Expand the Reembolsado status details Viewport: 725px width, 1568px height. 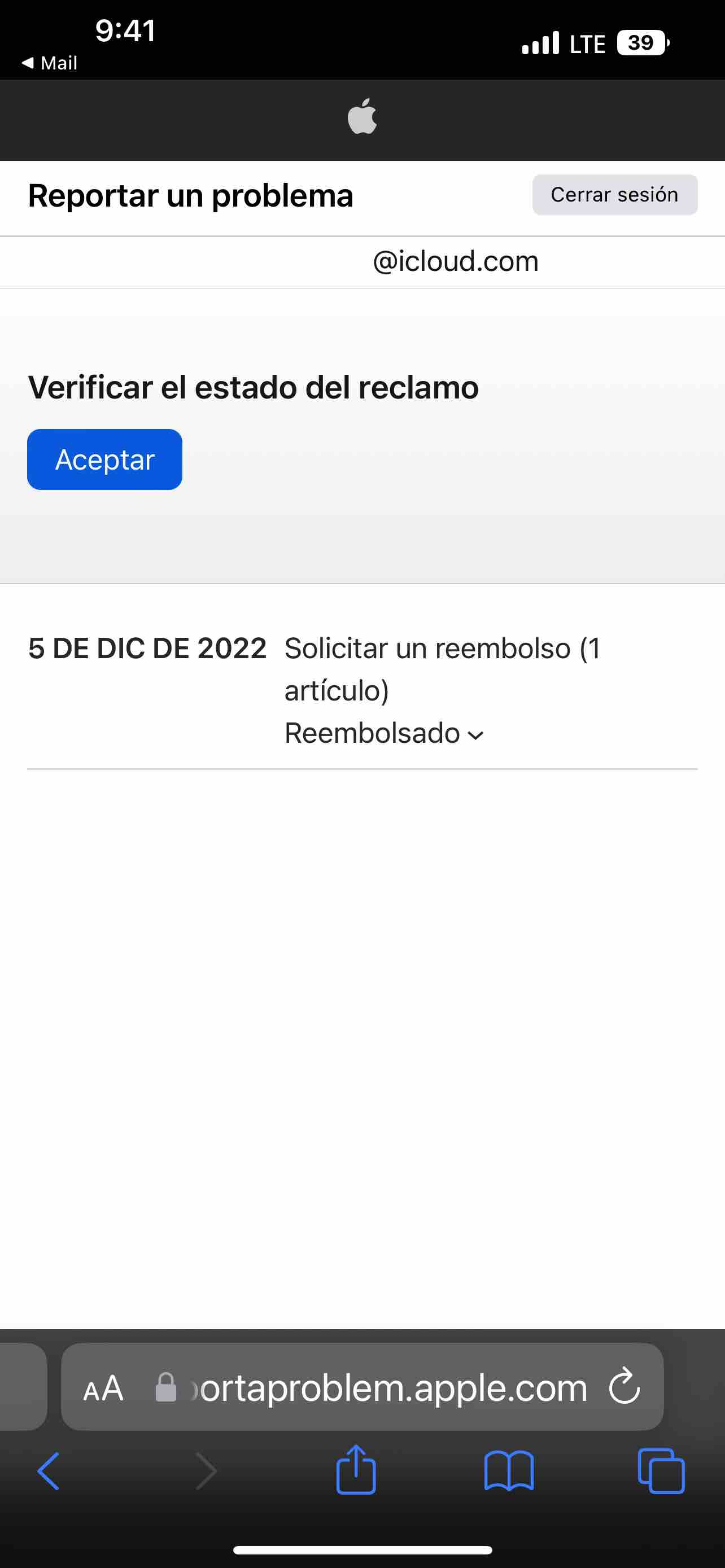384,733
